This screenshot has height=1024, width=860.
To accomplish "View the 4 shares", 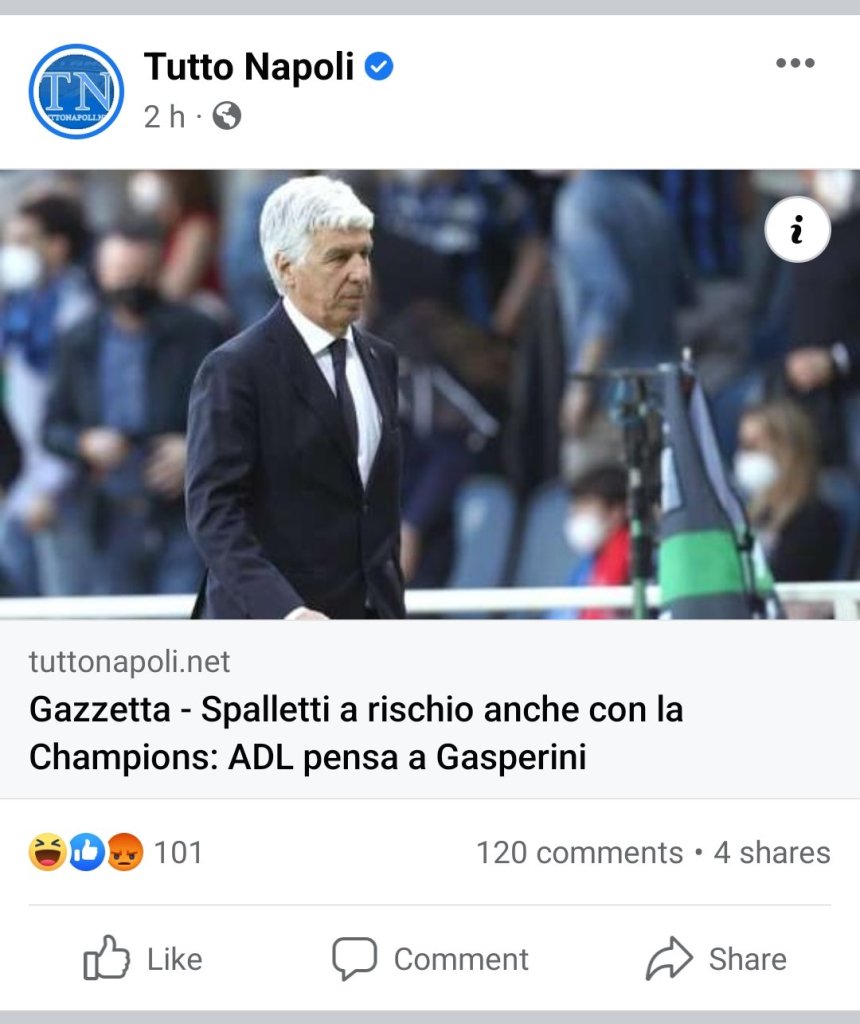I will point(772,853).
